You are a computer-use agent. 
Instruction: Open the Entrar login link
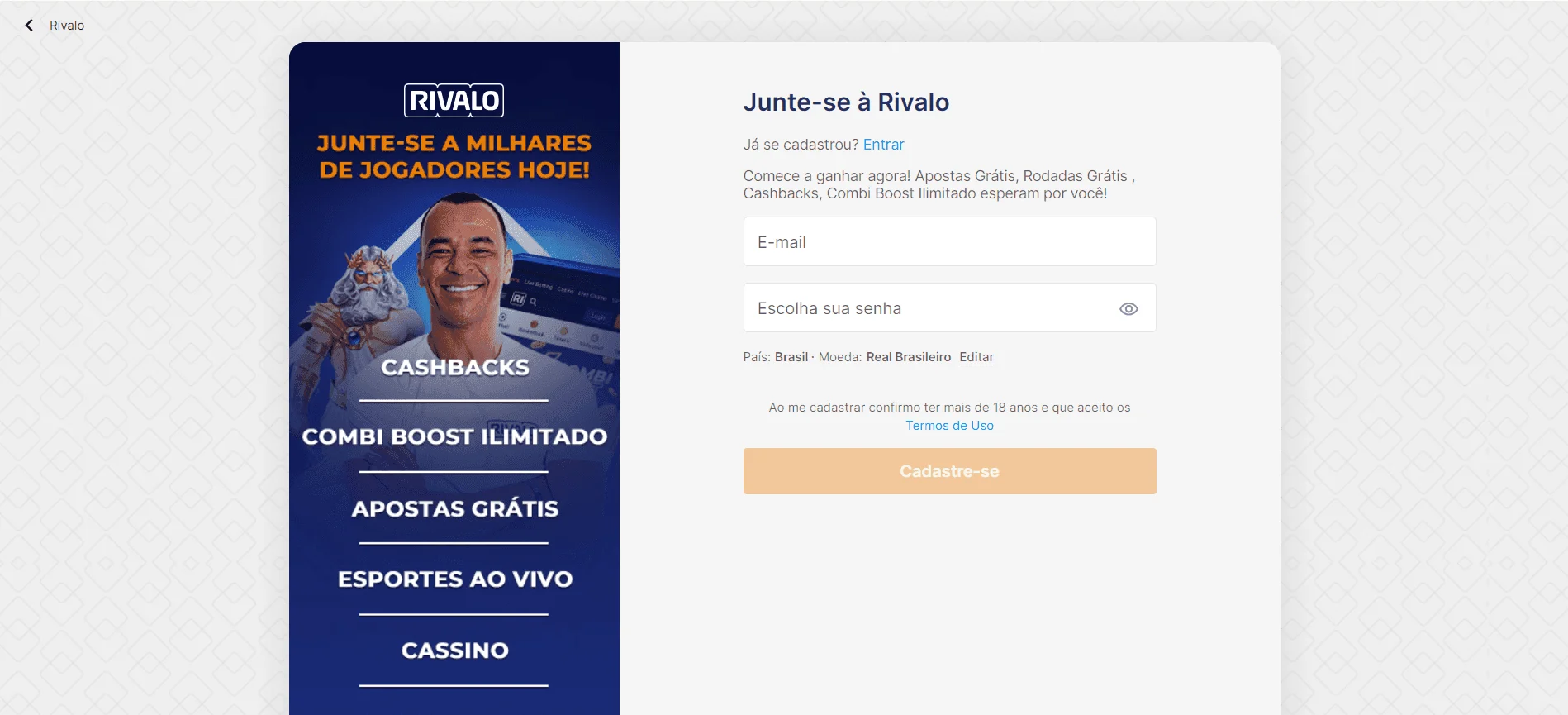pos(883,145)
